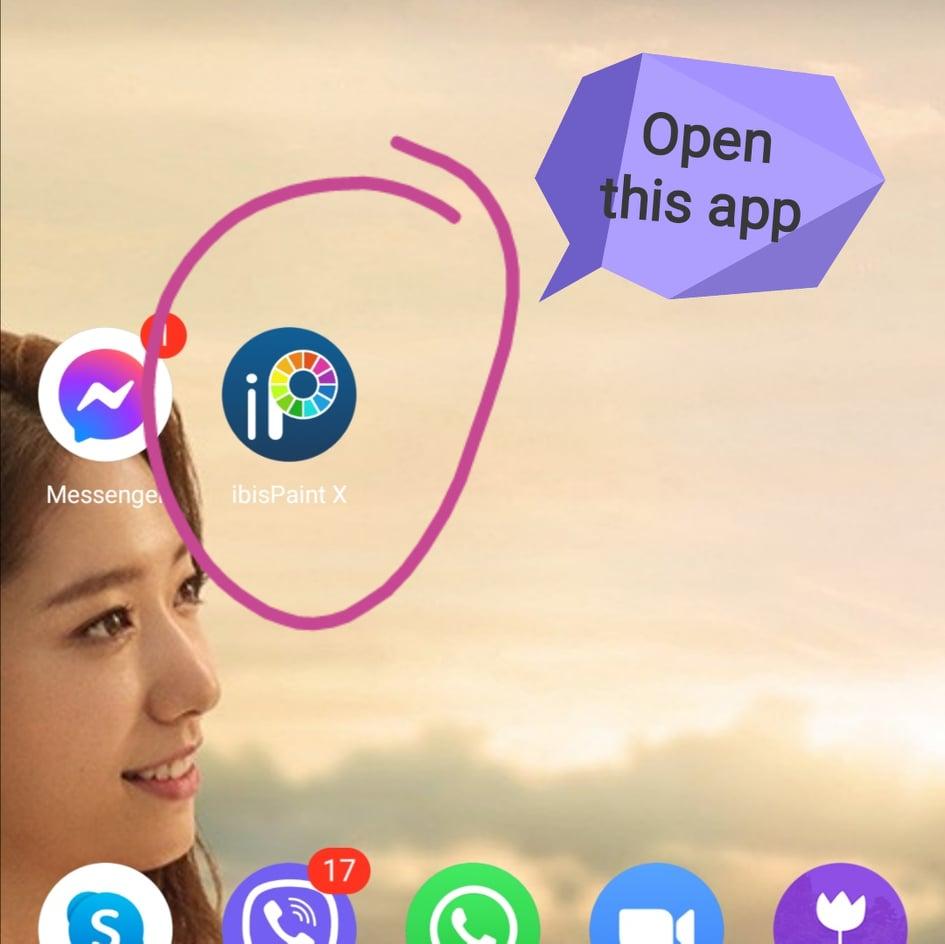Open the ibisPaint X app
The width and height of the screenshot is (945, 944).
pos(288,394)
